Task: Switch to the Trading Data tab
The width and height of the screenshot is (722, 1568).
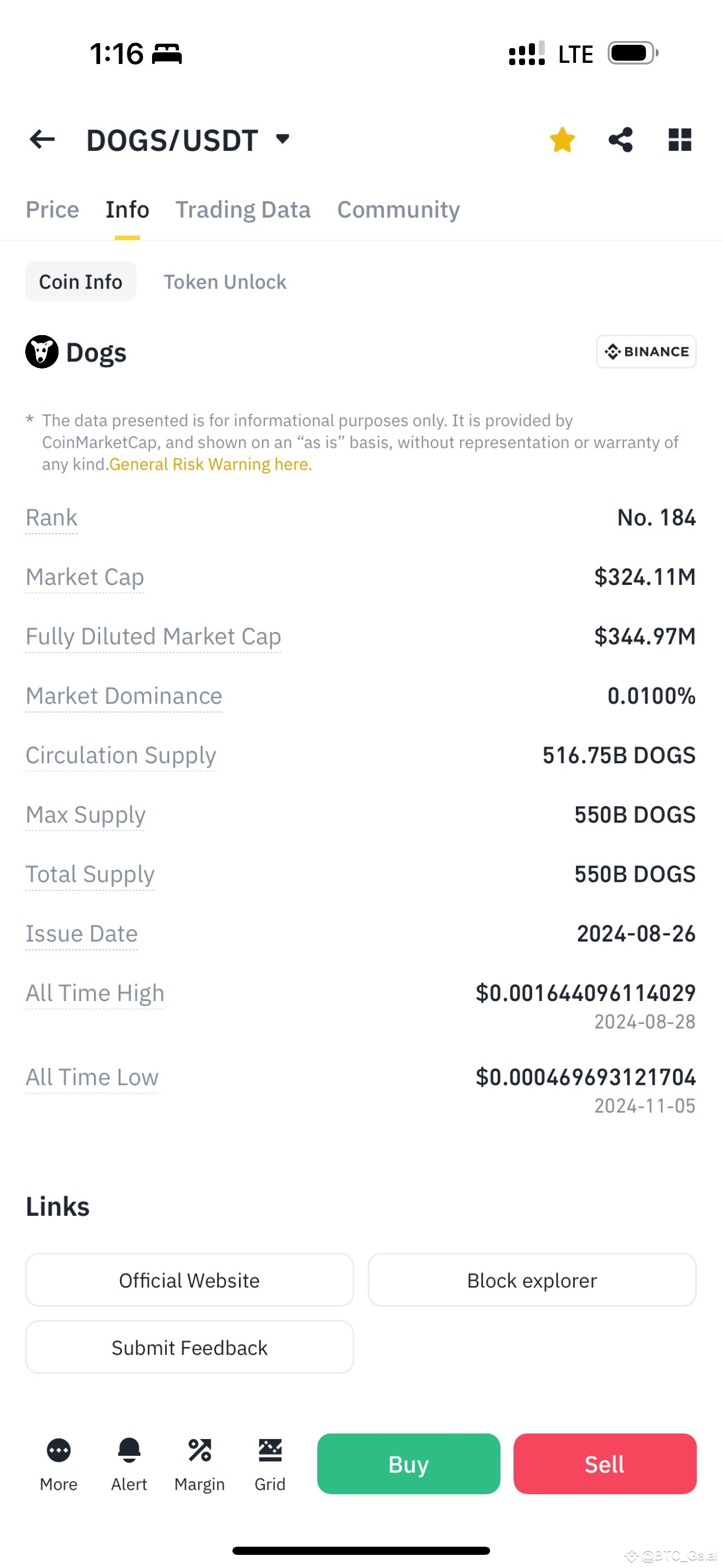Action: coord(243,209)
